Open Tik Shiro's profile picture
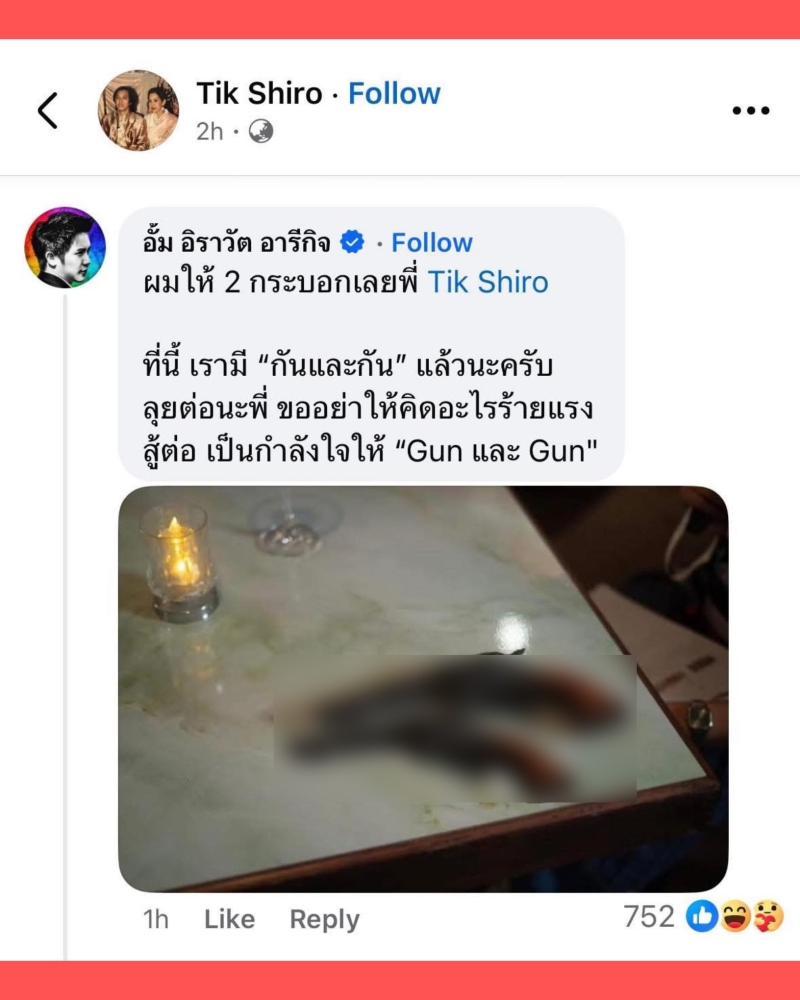 tap(138, 110)
